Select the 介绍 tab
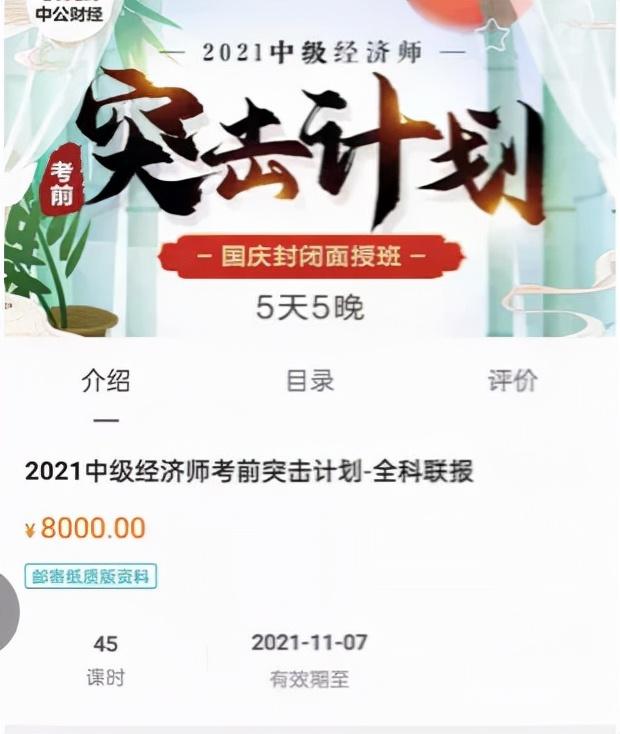The width and height of the screenshot is (620, 734). [105, 381]
